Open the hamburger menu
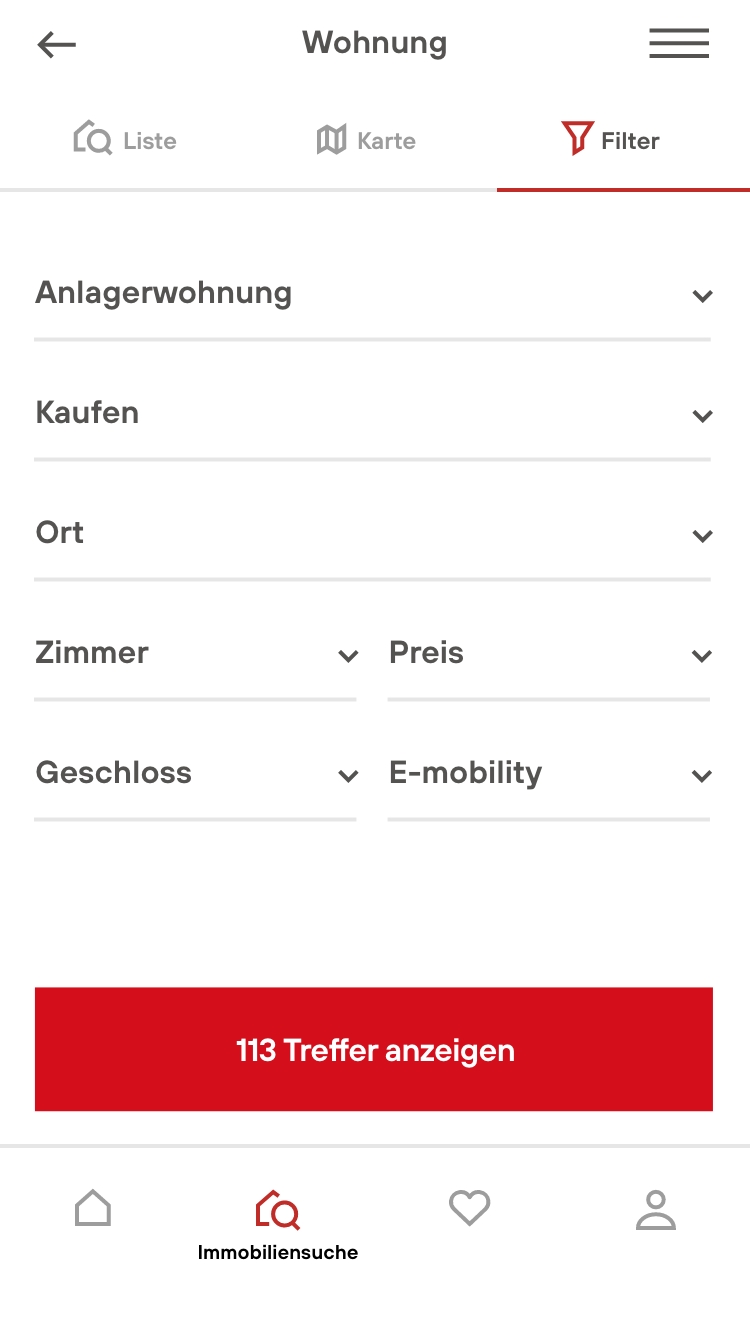 (x=679, y=44)
